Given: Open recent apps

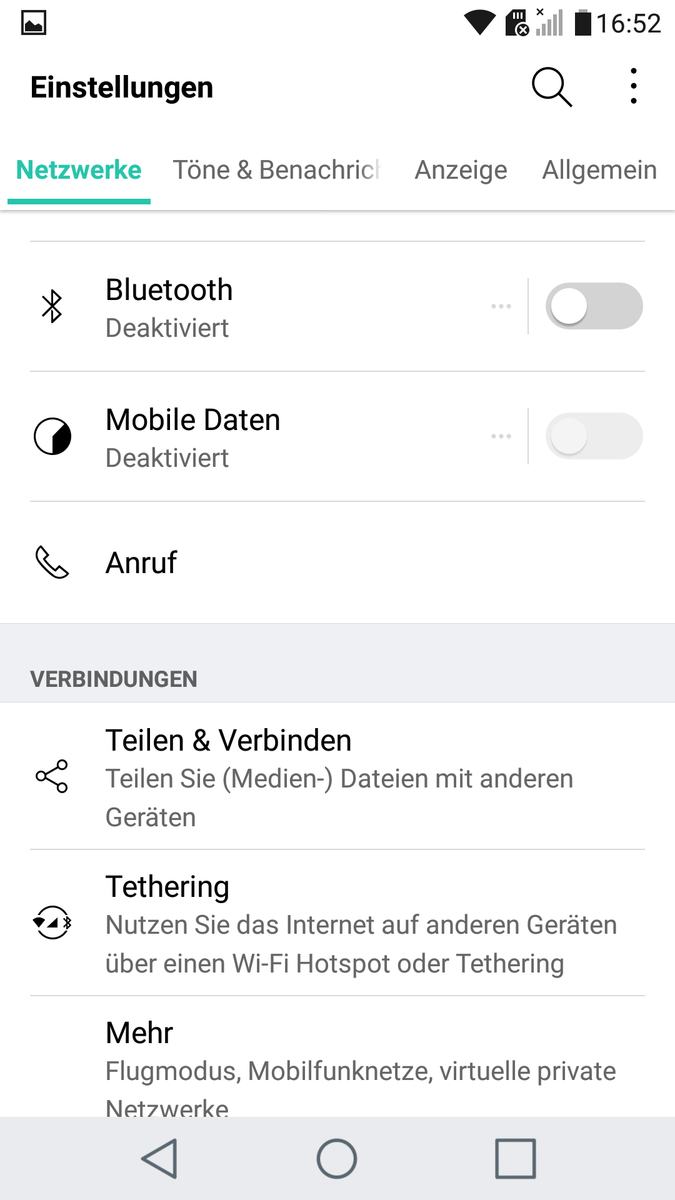Looking at the screenshot, I should [x=515, y=1159].
